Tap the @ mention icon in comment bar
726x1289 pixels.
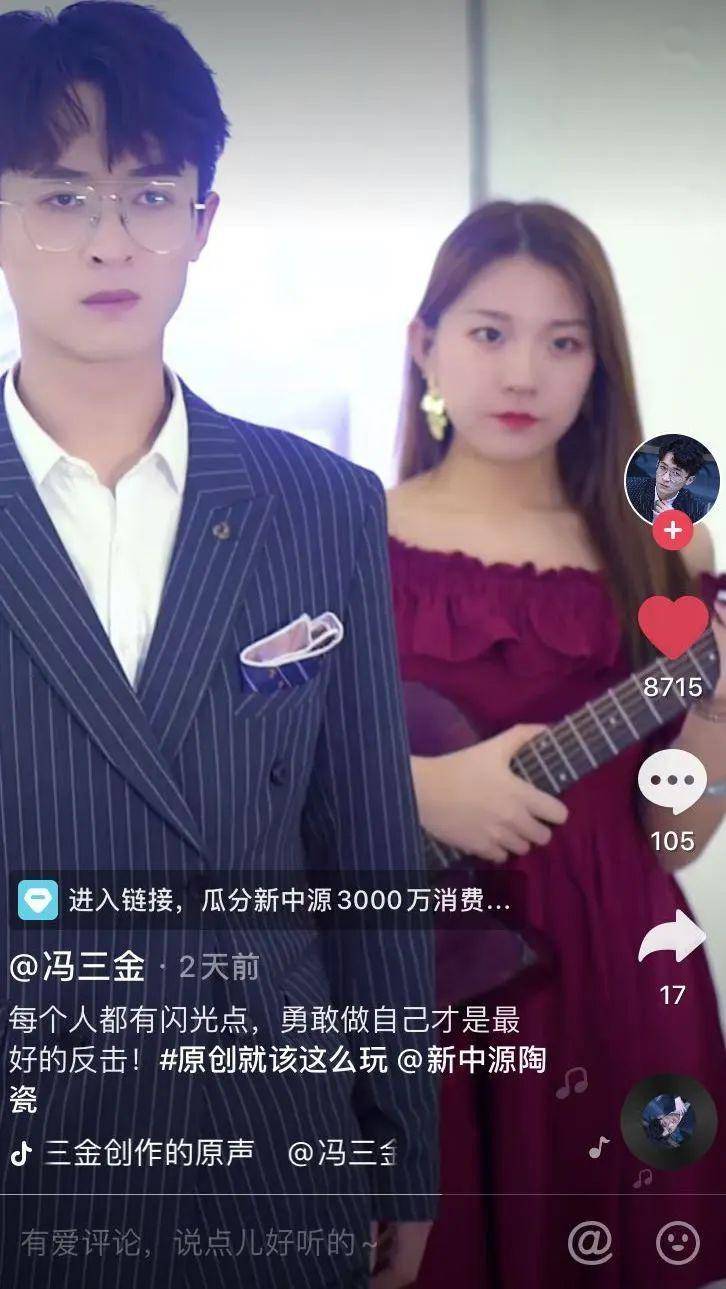[x=589, y=1243]
